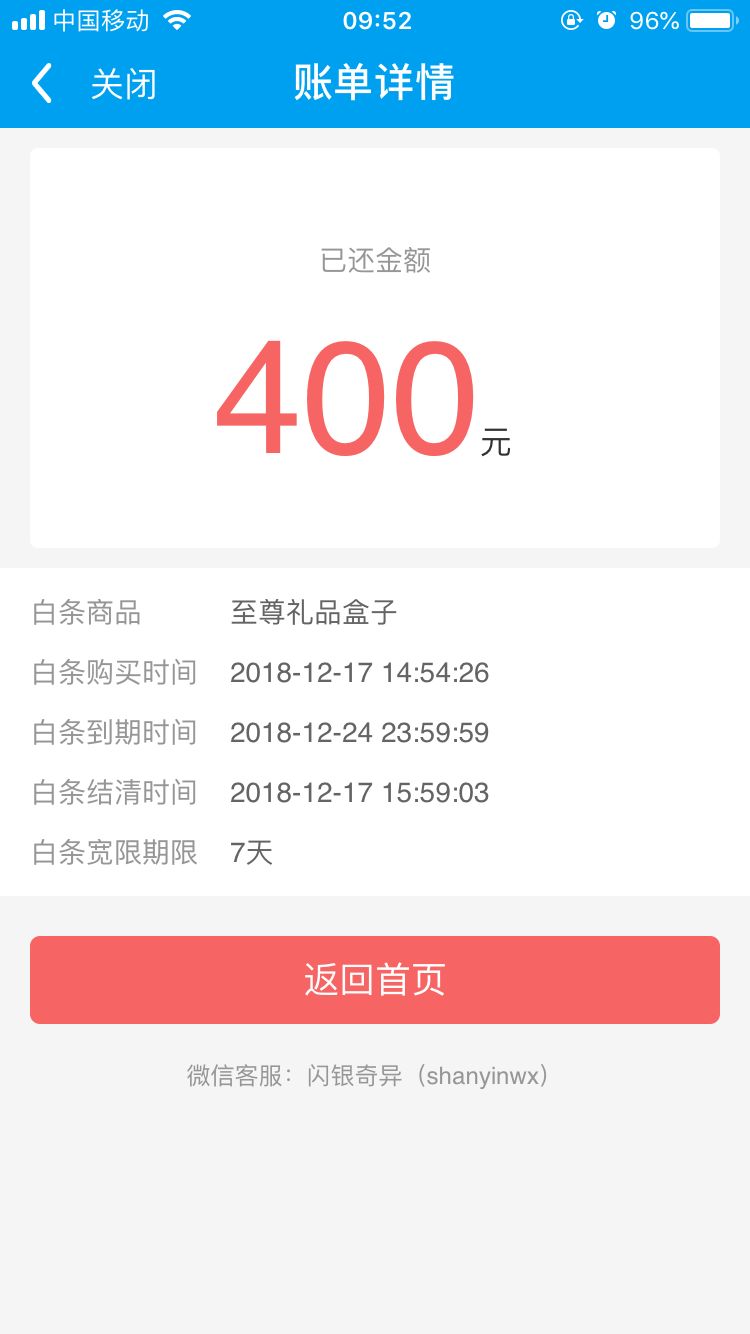Go back using the header arrow

click(x=42, y=84)
